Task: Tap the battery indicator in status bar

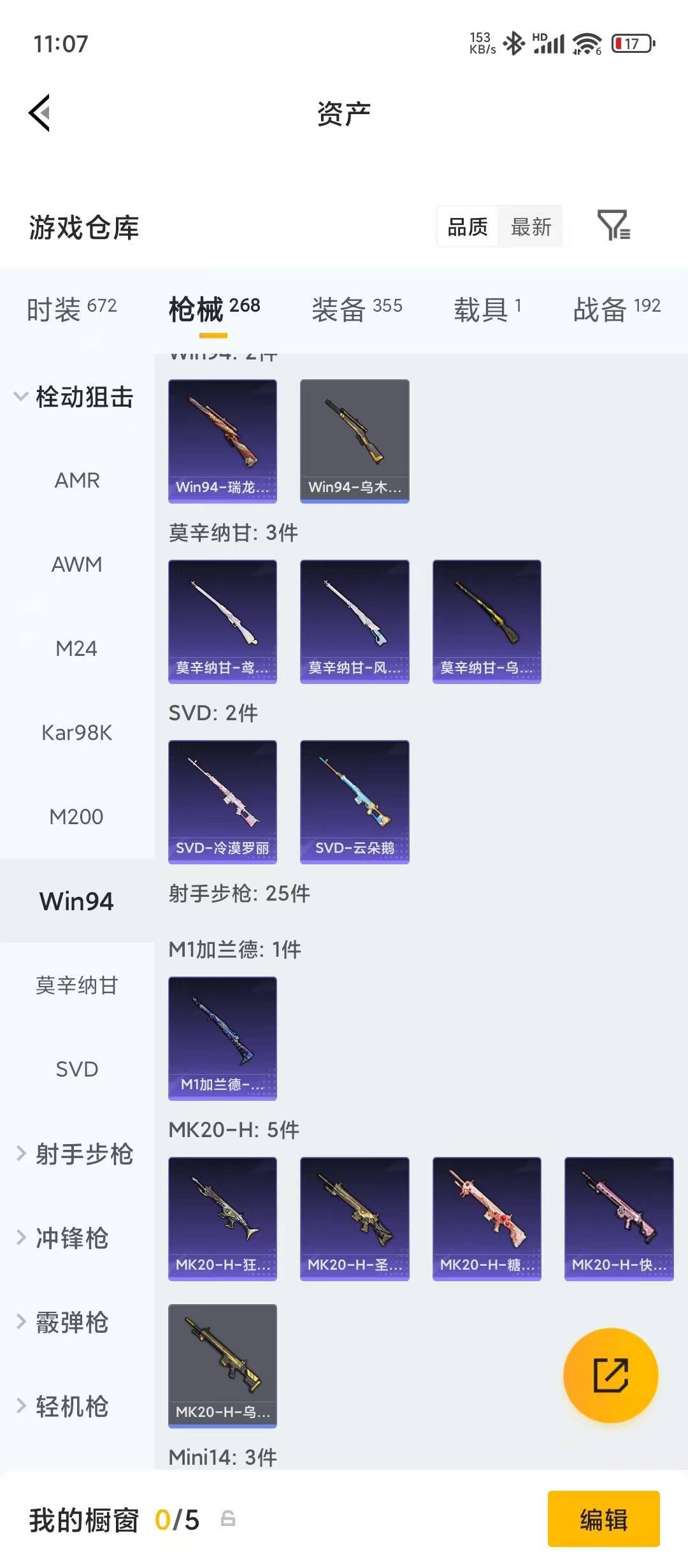Action: coord(632,43)
